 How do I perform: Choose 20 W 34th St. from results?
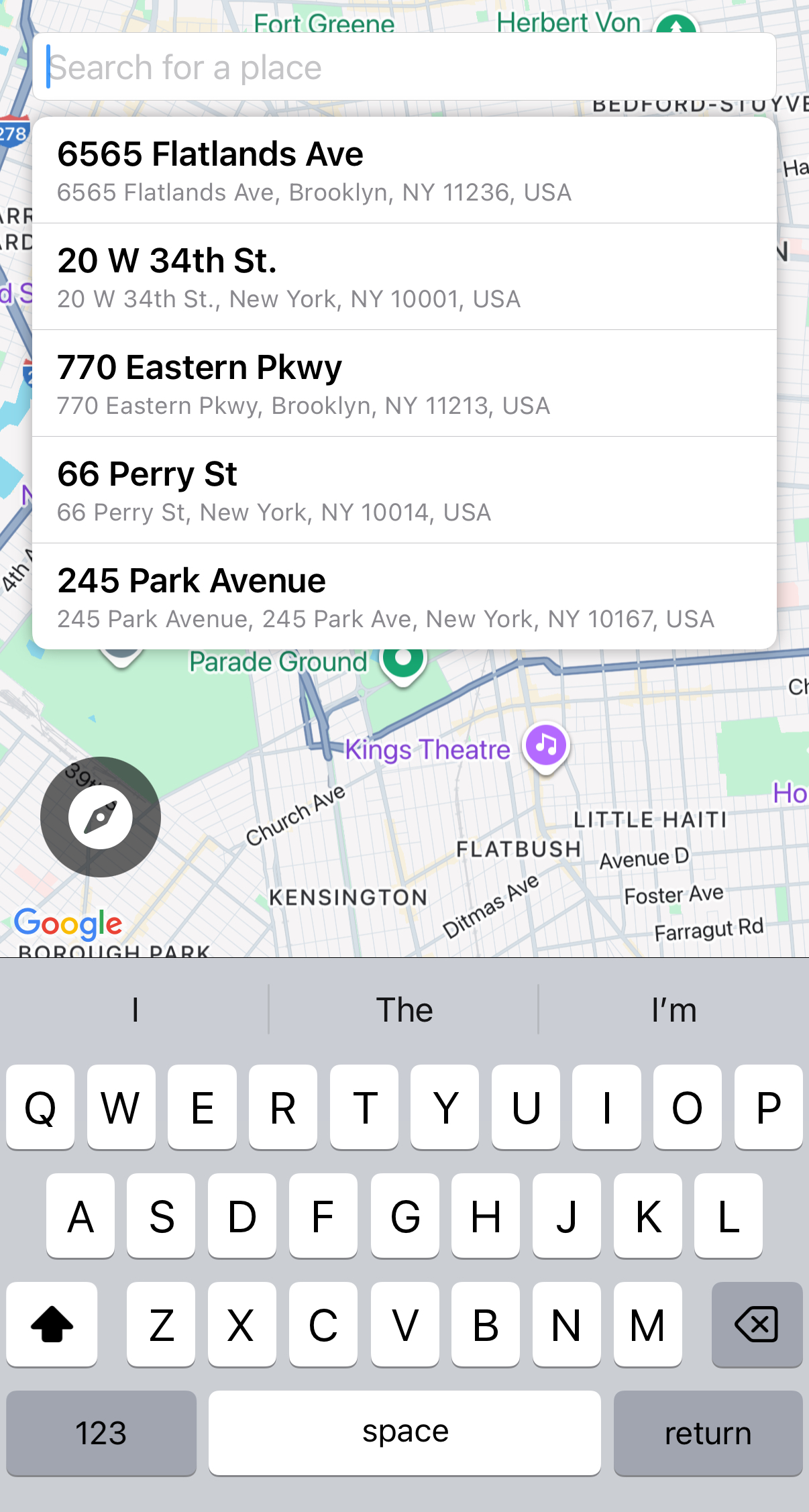tap(404, 277)
